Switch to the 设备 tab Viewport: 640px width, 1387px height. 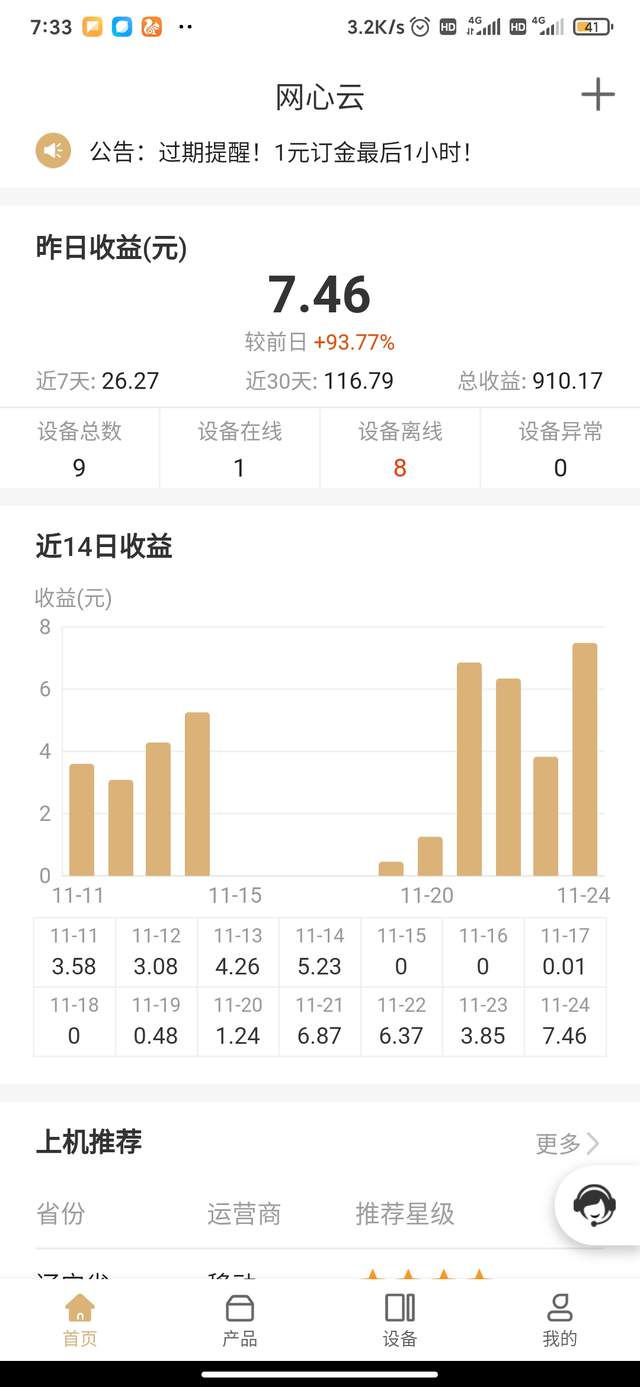400,1320
